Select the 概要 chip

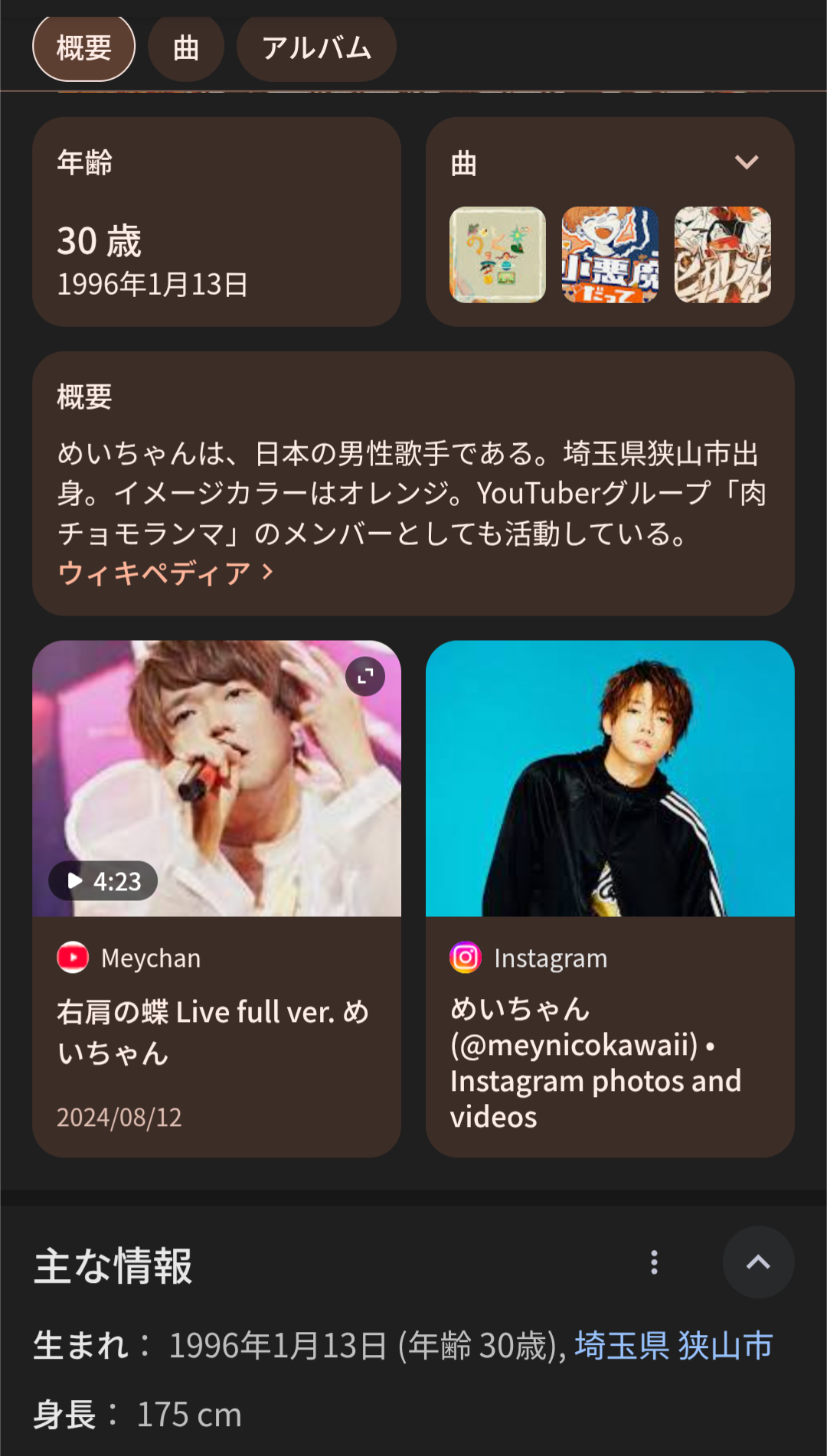point(83,47)
